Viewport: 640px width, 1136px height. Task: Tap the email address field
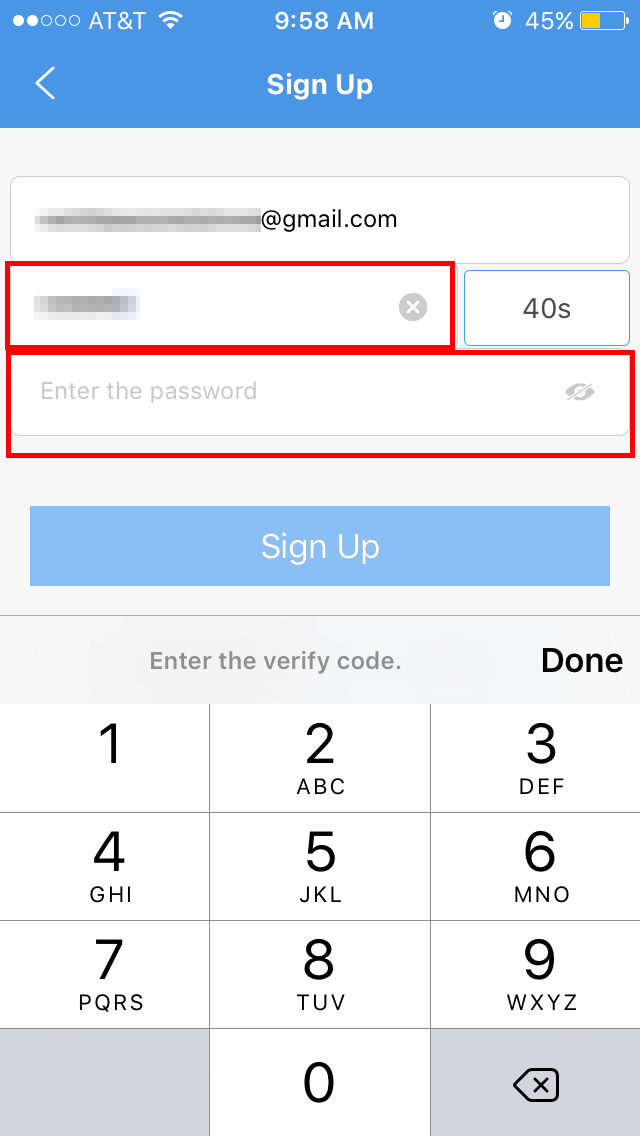(x=320, y=220)
